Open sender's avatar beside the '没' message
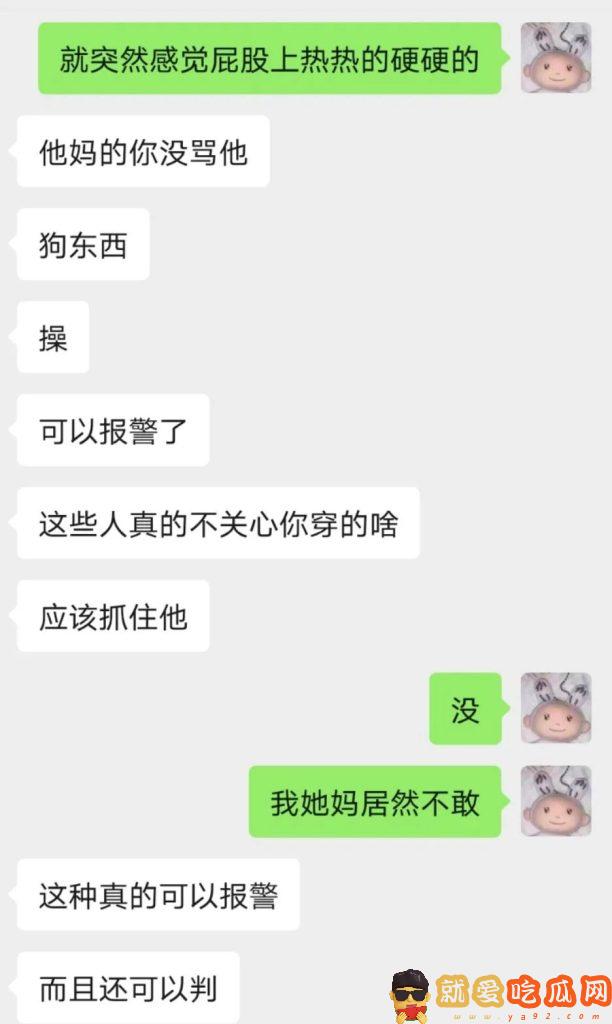 pos(556,708)
